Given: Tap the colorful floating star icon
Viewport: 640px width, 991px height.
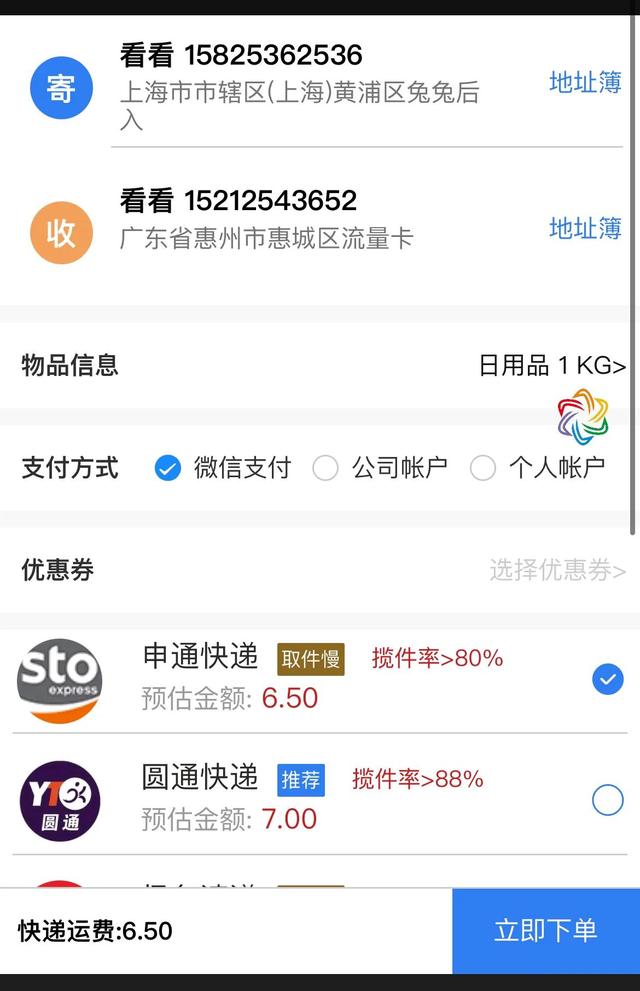Looking at the screenshot, I should pos(583,415).
